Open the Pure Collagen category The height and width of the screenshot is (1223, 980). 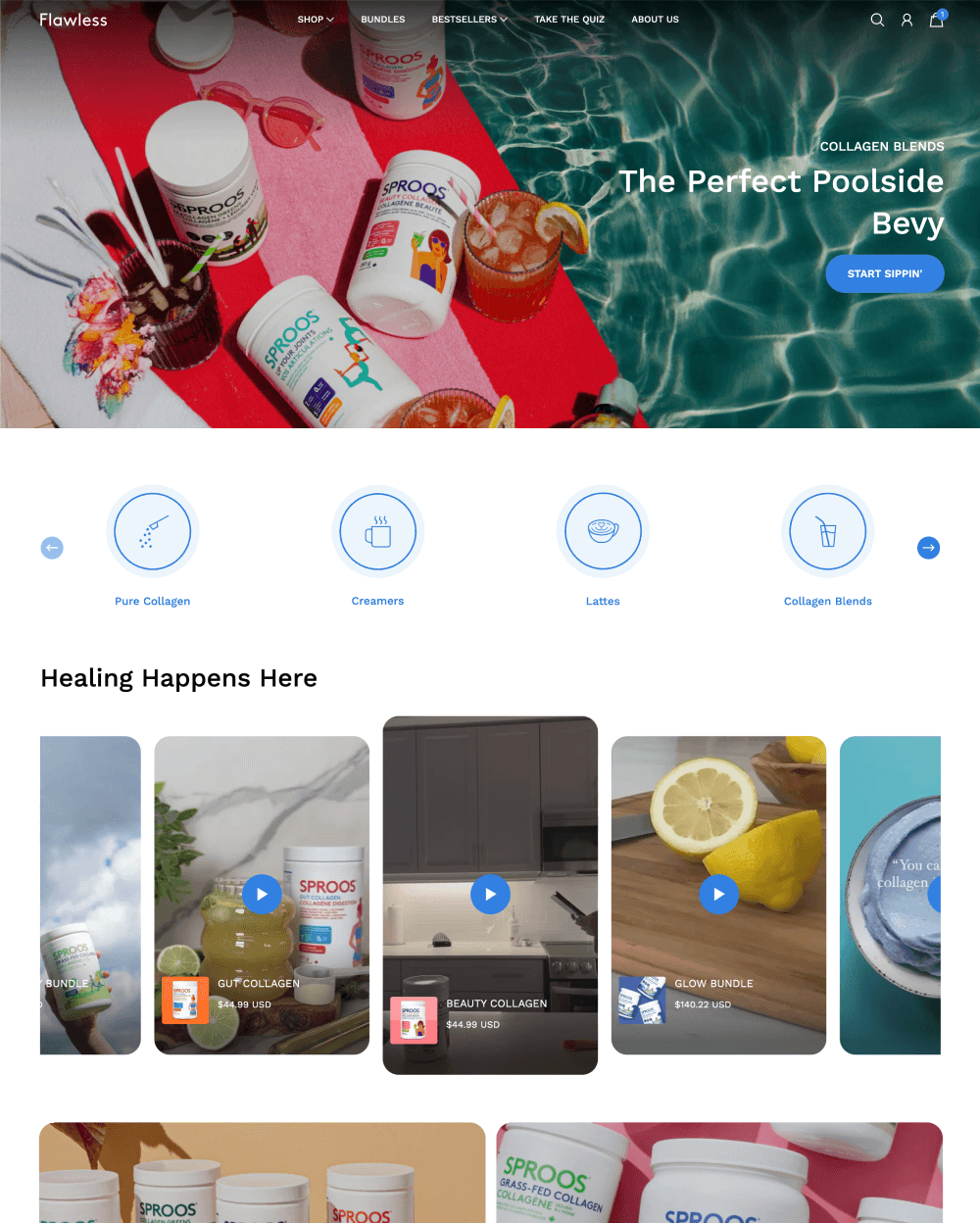pyautogui.click(x=153, y=532)
